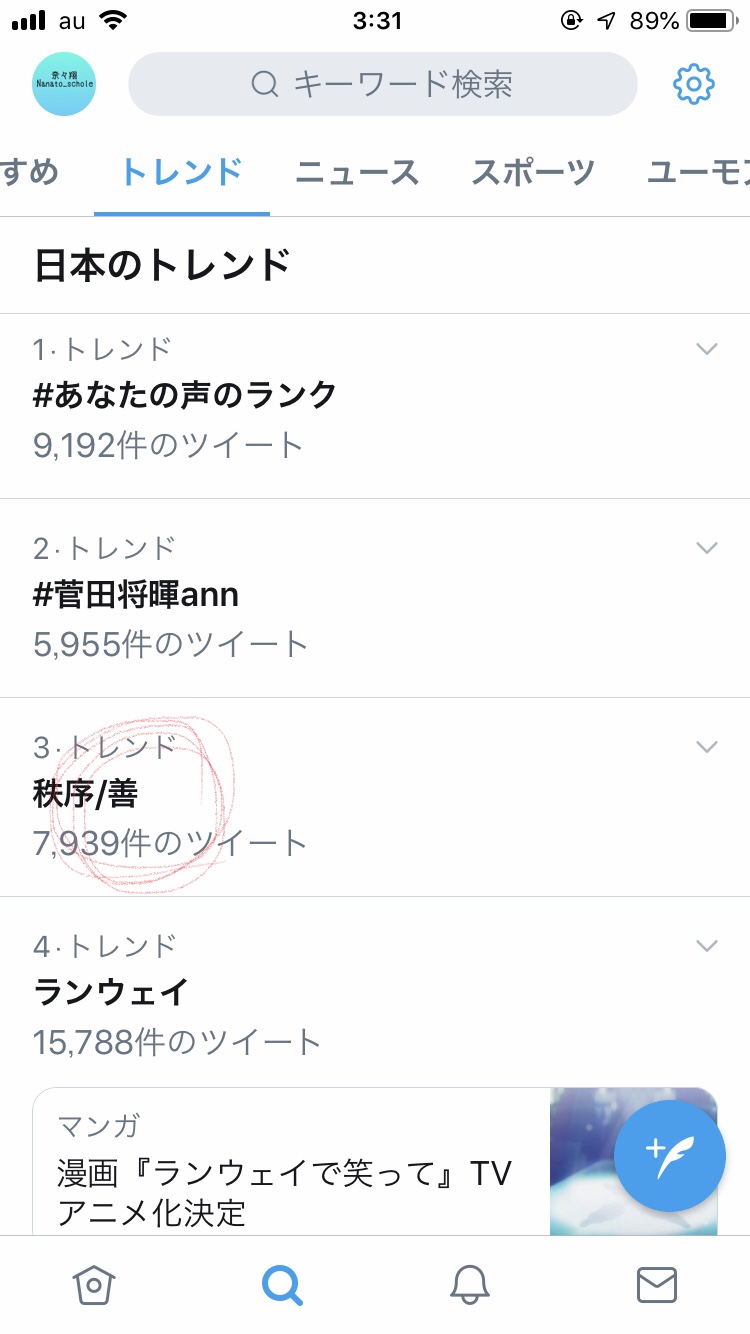Open the notifications bell tab
The width and height of the screenshot is (750, 1334).
[x=469, y=1285]
